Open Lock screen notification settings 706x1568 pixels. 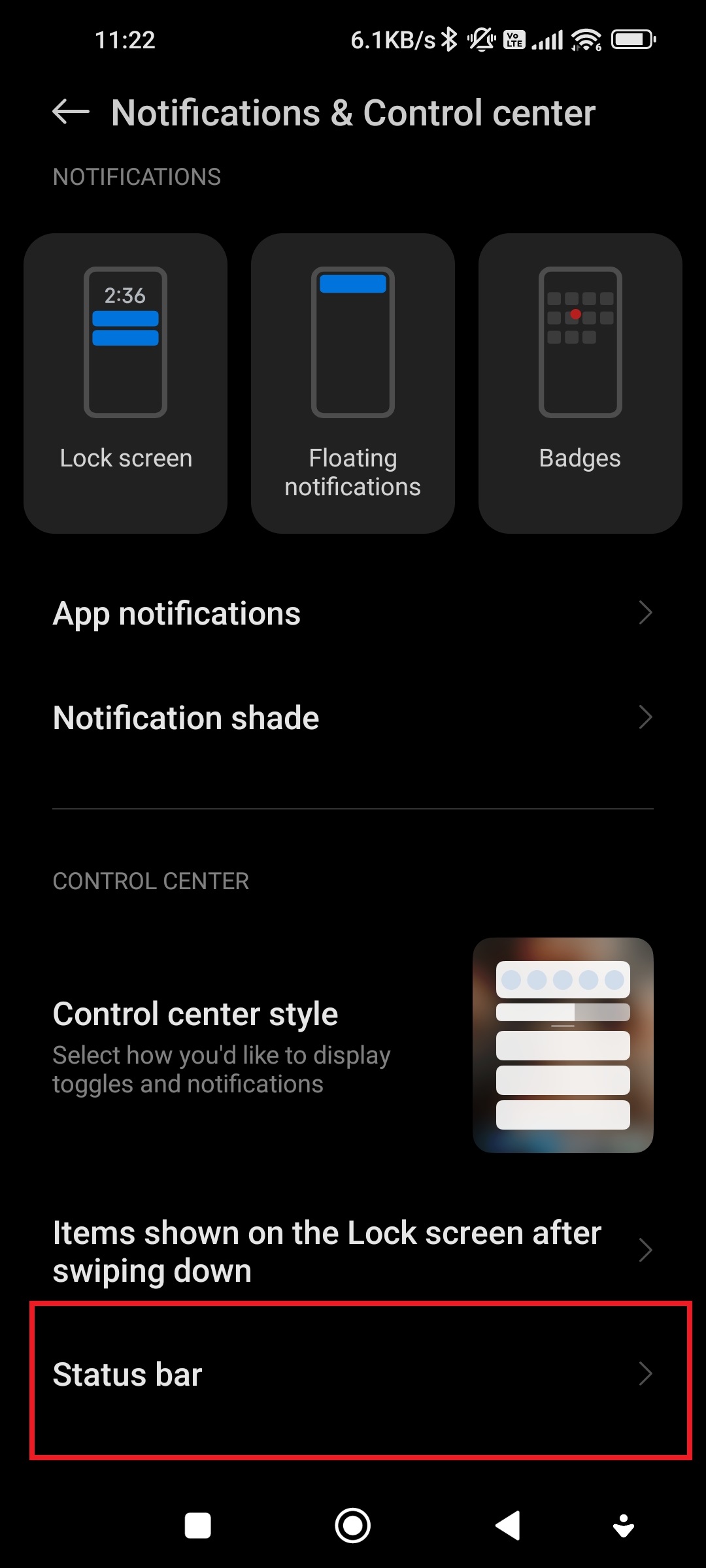(126, 383)
